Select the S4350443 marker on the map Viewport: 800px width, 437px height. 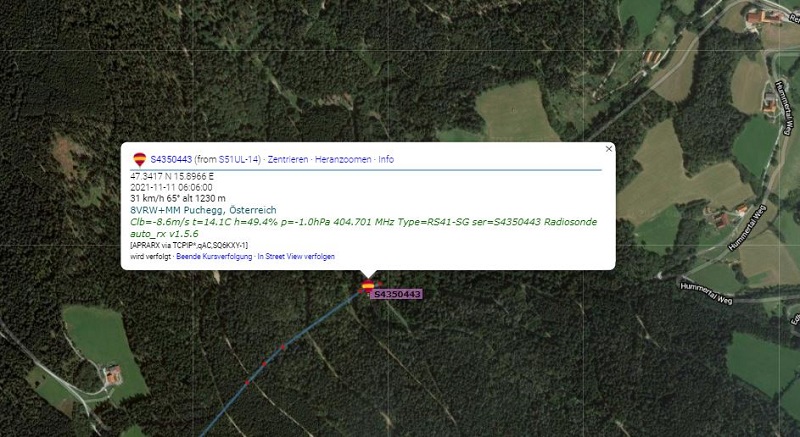pos(368,286)
